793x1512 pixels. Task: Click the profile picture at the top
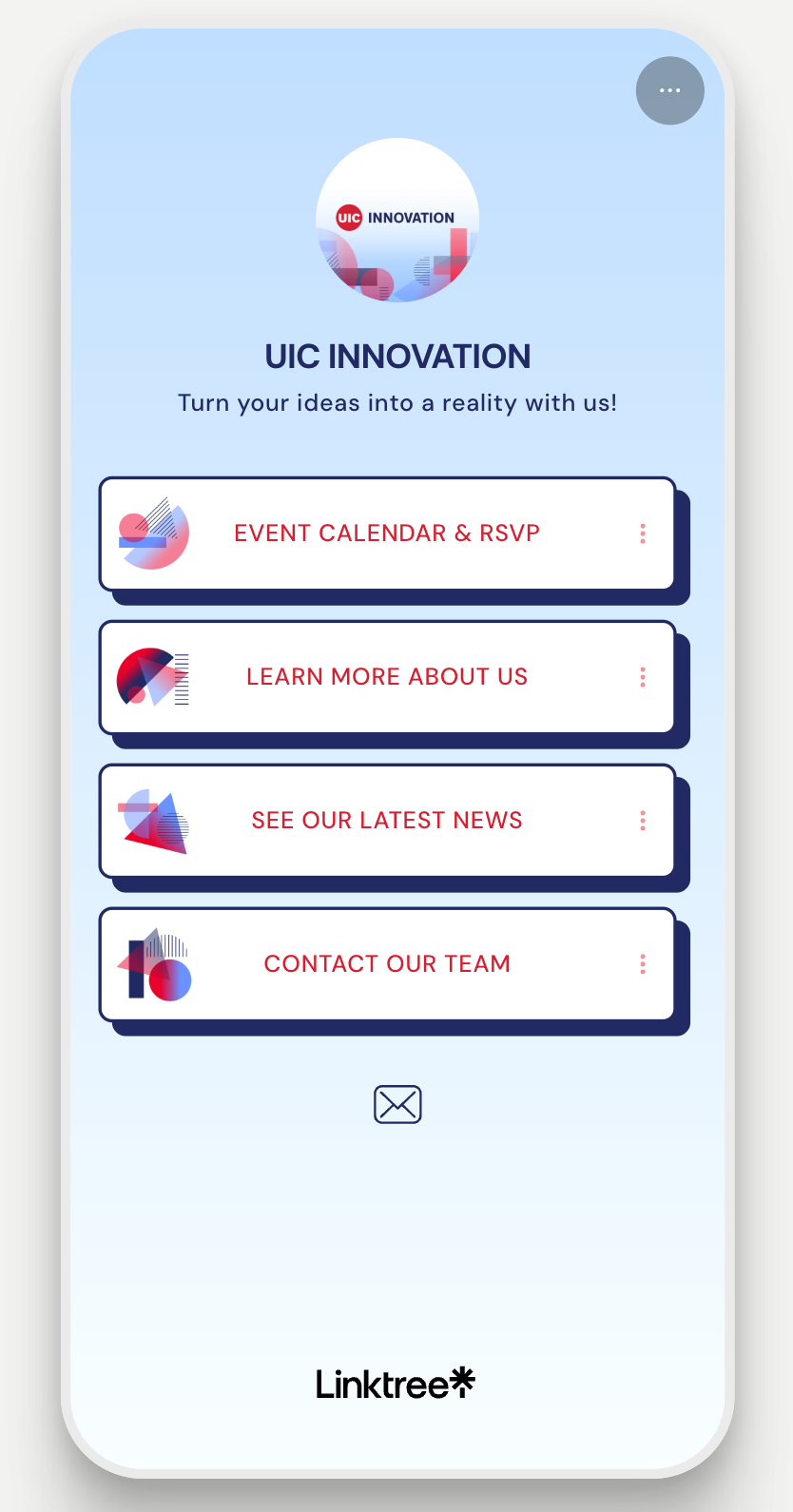click(397, 221)
